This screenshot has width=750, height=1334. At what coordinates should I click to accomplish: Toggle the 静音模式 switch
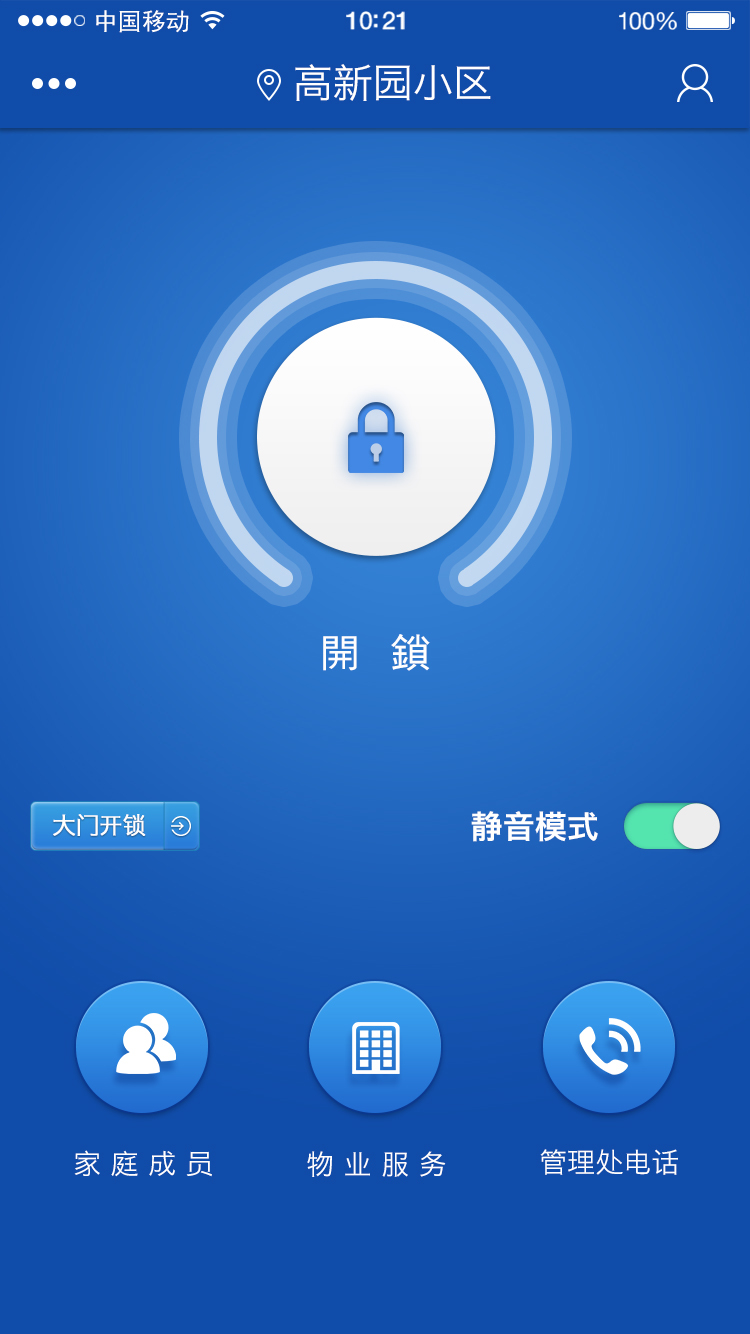tap(671, 826)
